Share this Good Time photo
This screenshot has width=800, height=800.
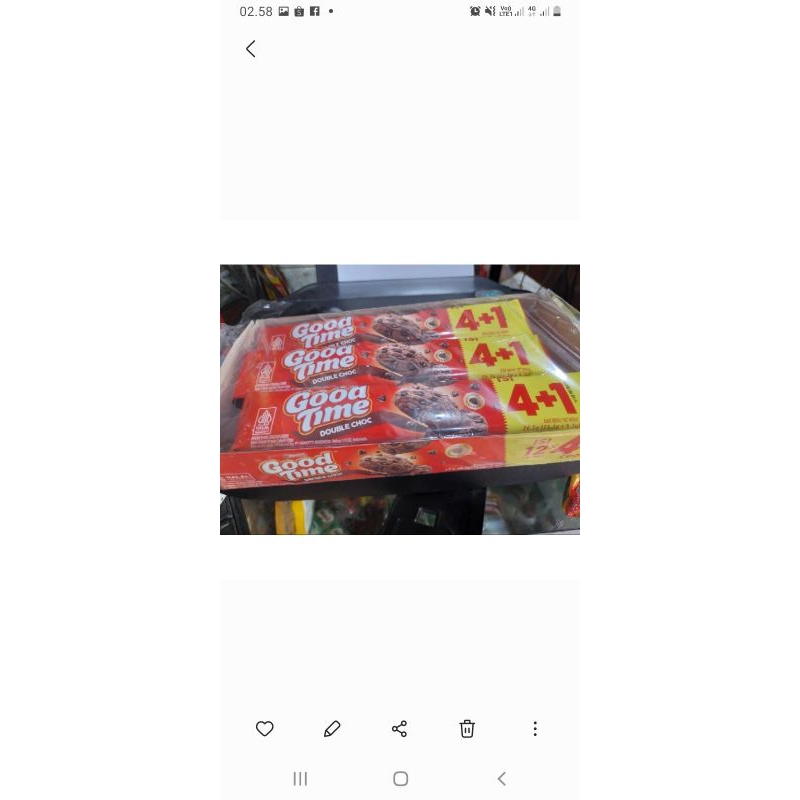[x=400, y=729]
